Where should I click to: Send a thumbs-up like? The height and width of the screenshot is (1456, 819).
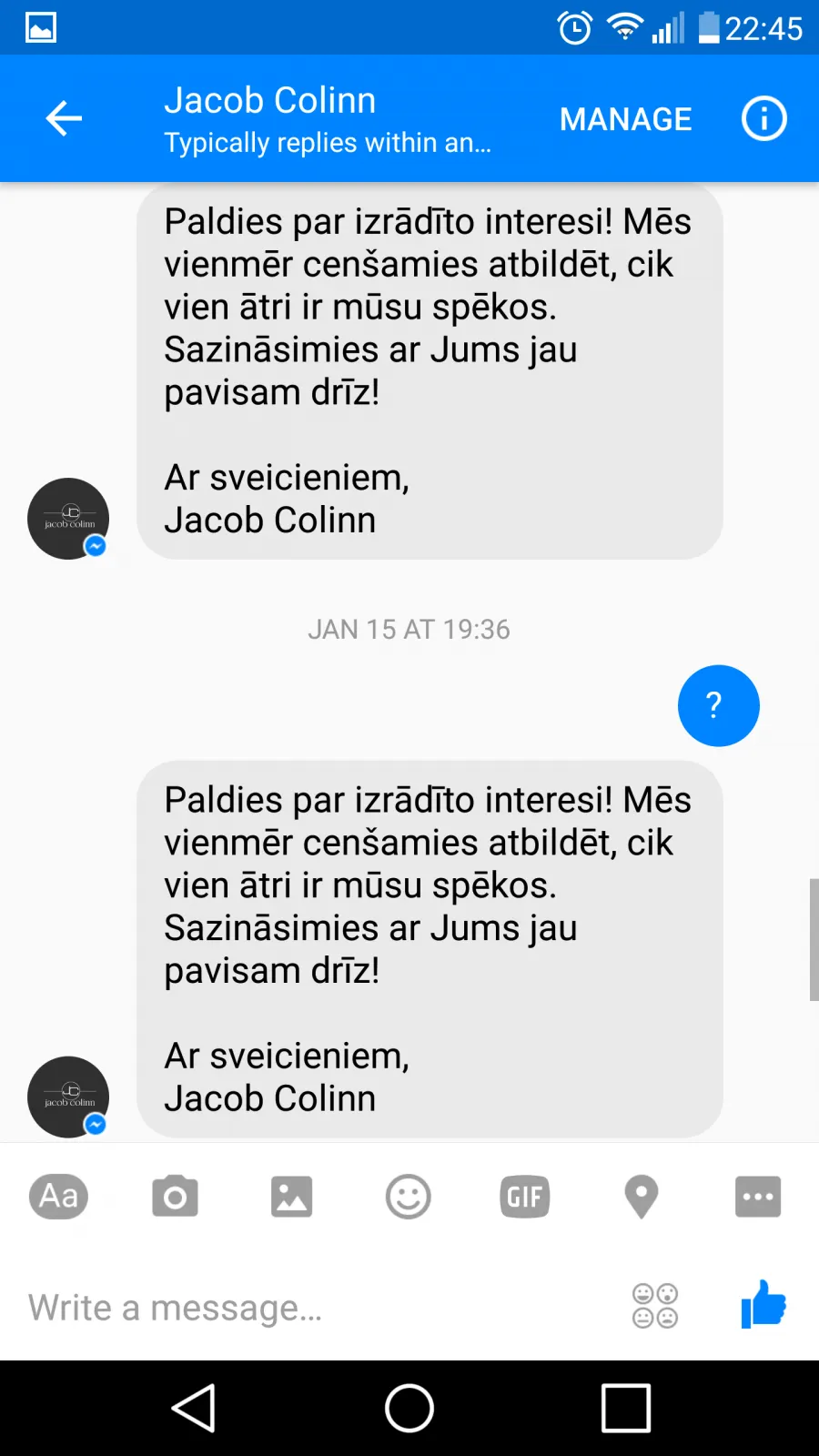click(763, 1304)
